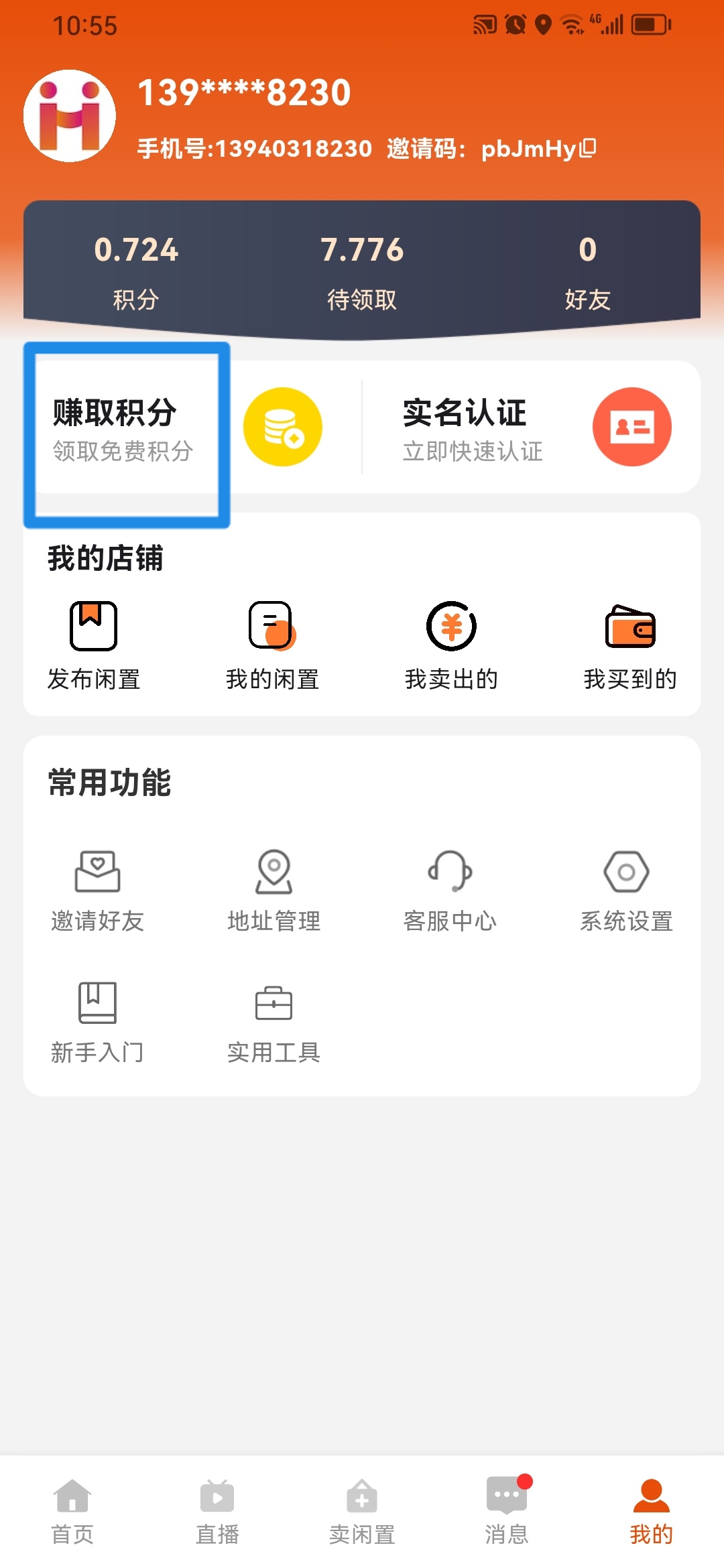Open the 好友 friends count

[x=588, y=273]
